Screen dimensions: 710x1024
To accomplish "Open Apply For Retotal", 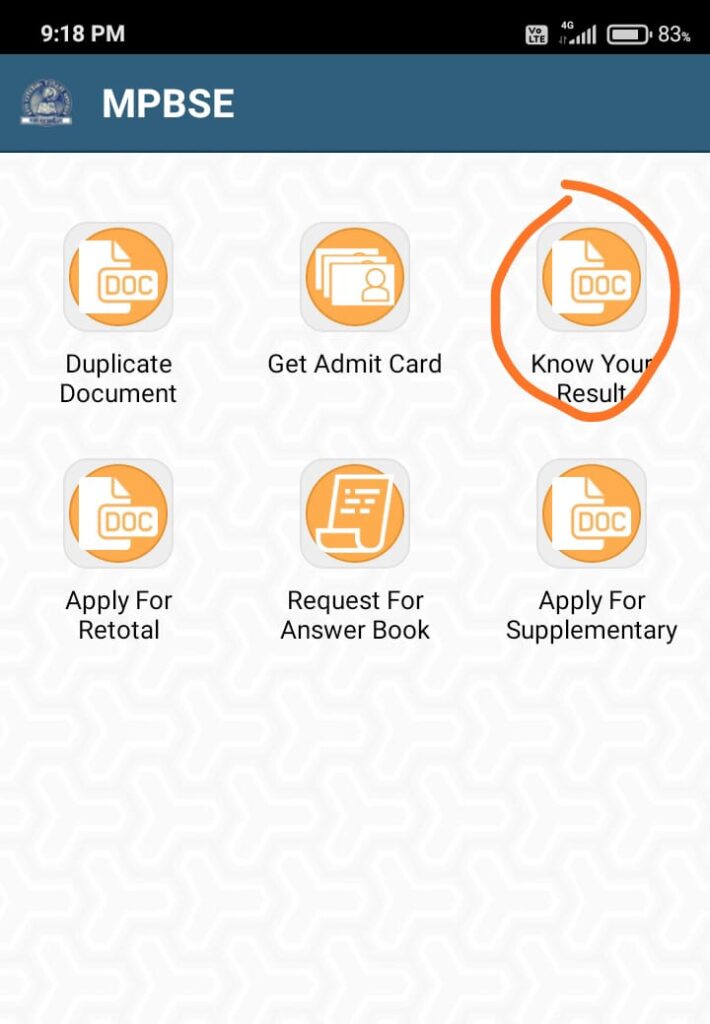I will tap(118, 514).
